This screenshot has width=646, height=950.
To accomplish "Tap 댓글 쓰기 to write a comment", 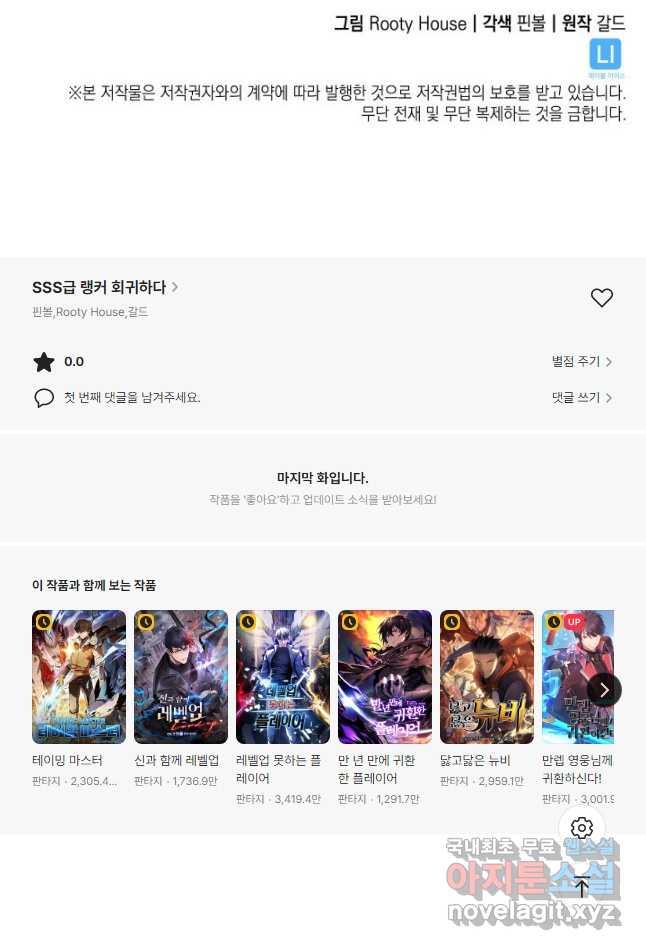I will 582,397.
